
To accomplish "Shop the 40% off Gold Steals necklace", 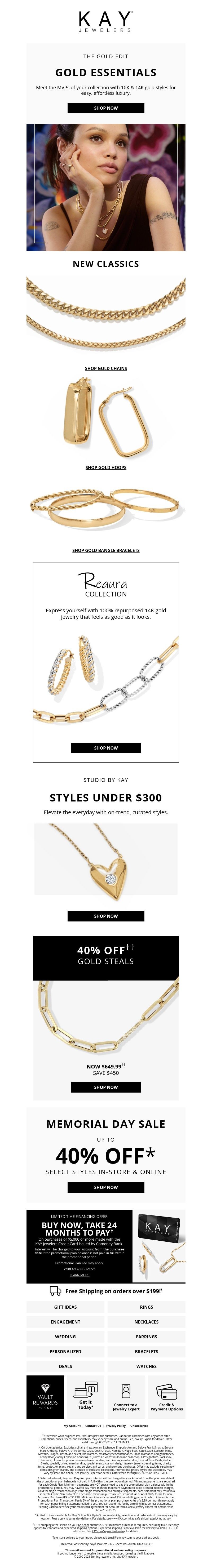I will point(105,1086).
